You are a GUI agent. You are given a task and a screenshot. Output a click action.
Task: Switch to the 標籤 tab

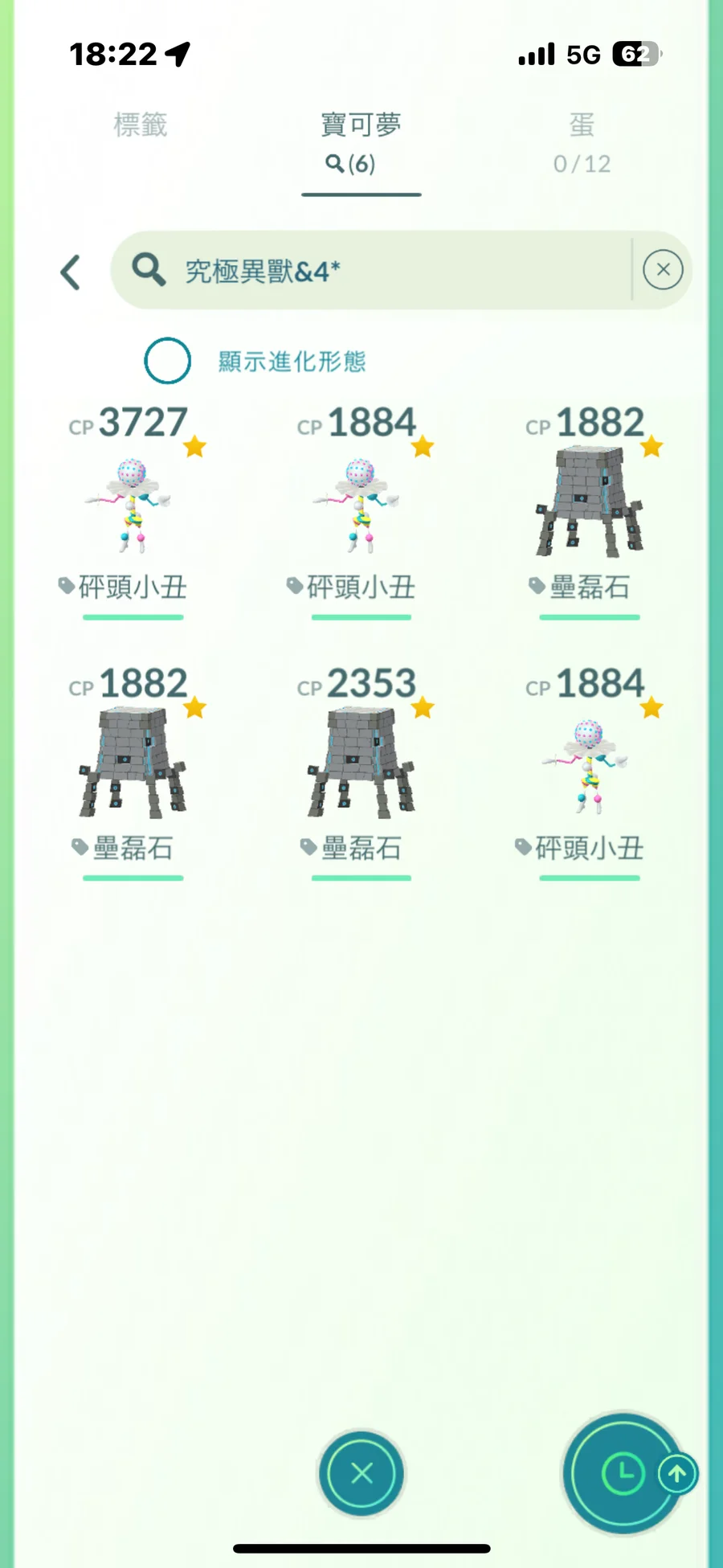click(141, 125)
